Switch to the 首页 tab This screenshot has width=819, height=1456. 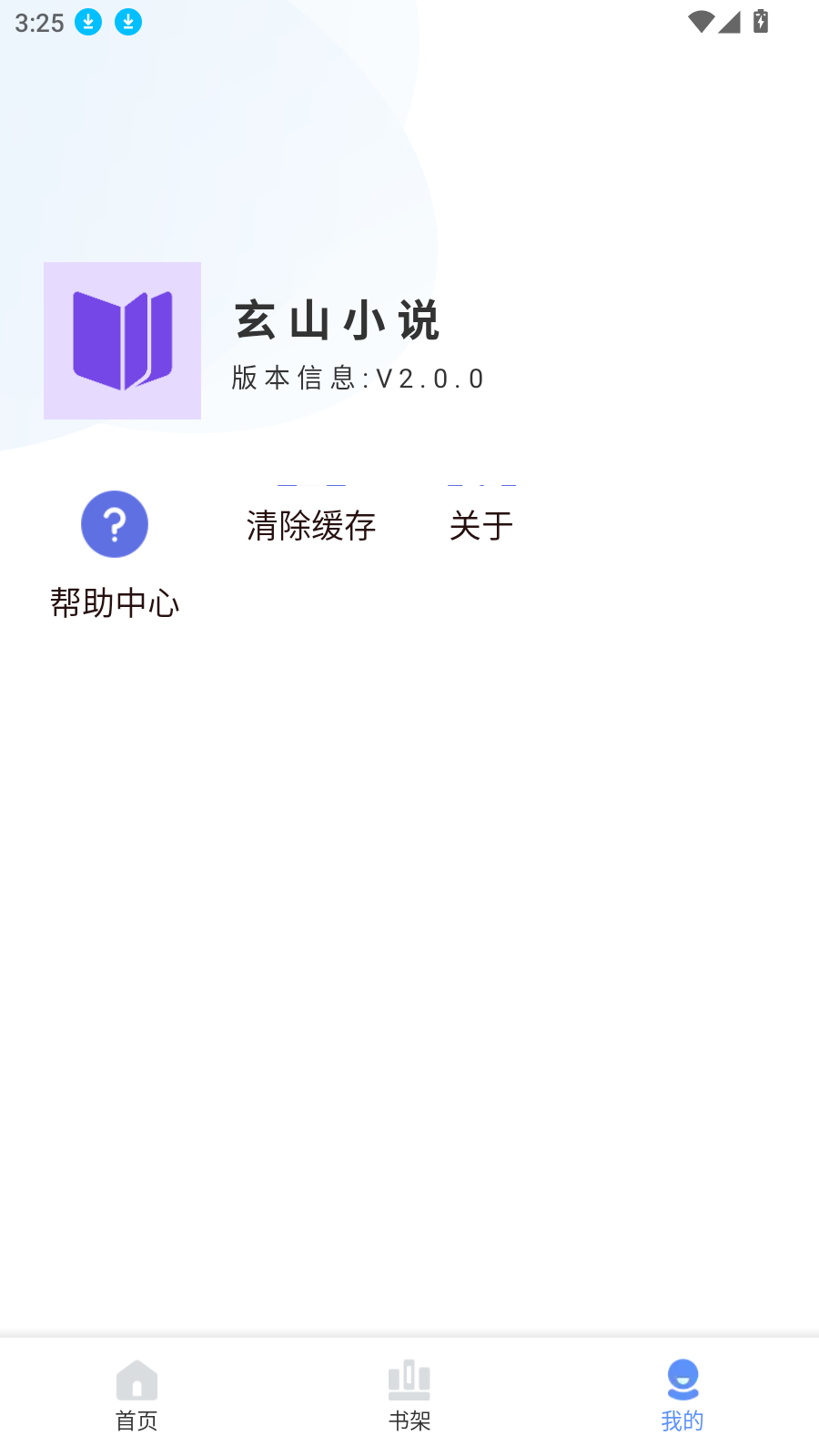click(136, 1420)
